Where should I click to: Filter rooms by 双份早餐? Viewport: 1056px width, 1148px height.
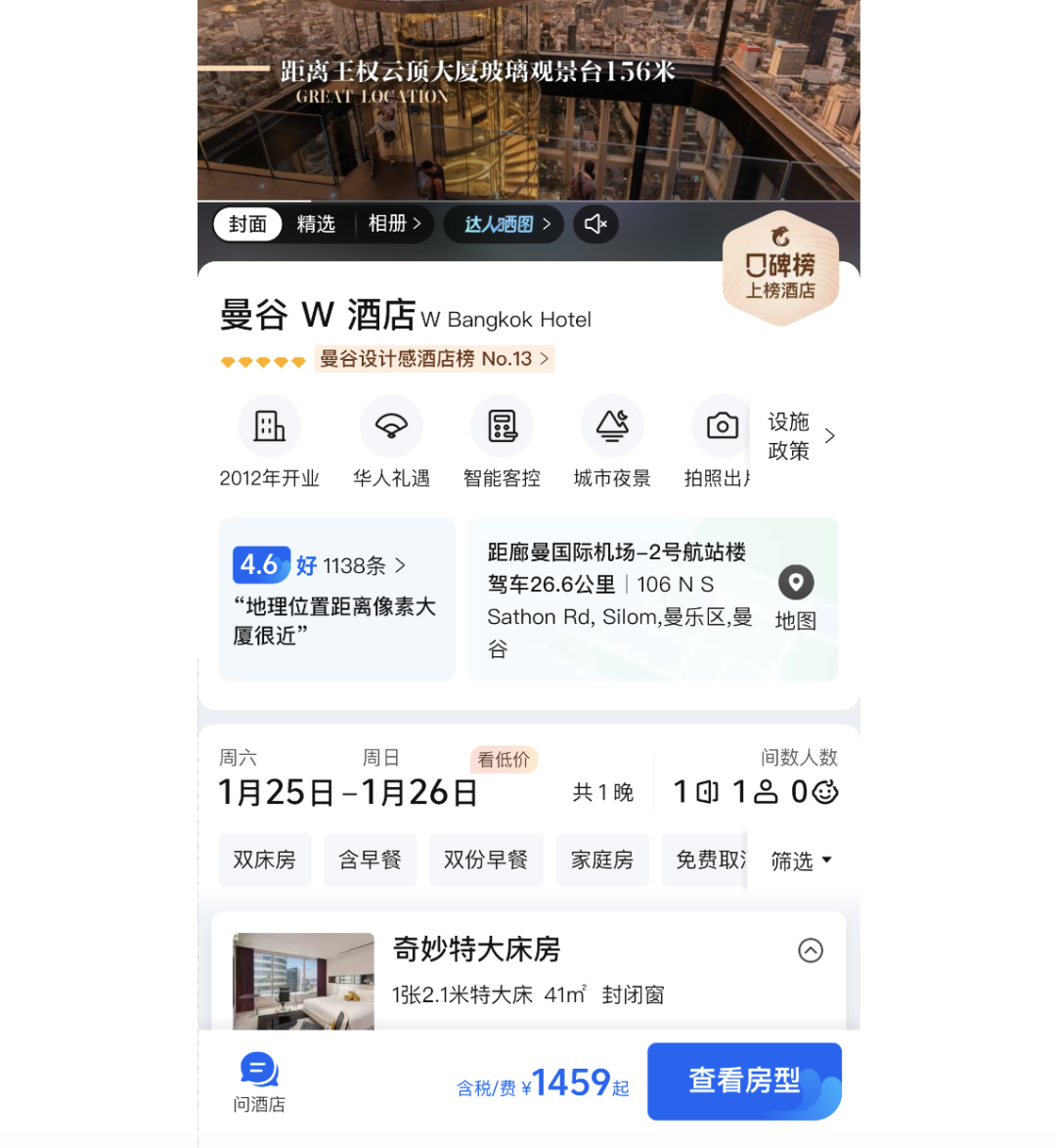[486, 860]
